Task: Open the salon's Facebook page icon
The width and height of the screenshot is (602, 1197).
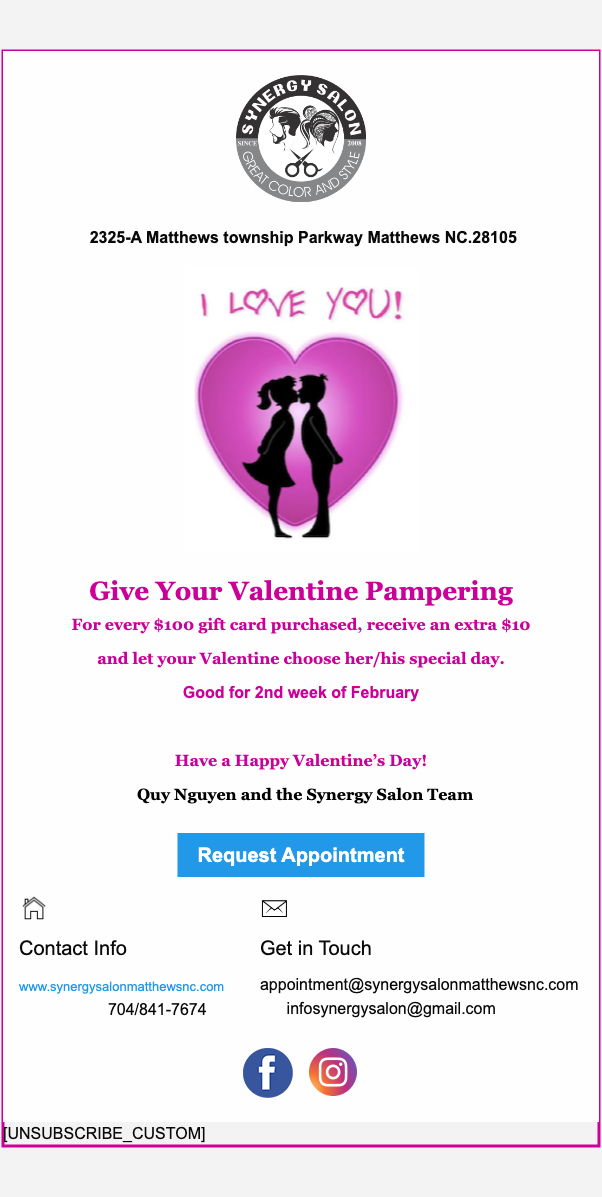Action: pos(268,1073)
